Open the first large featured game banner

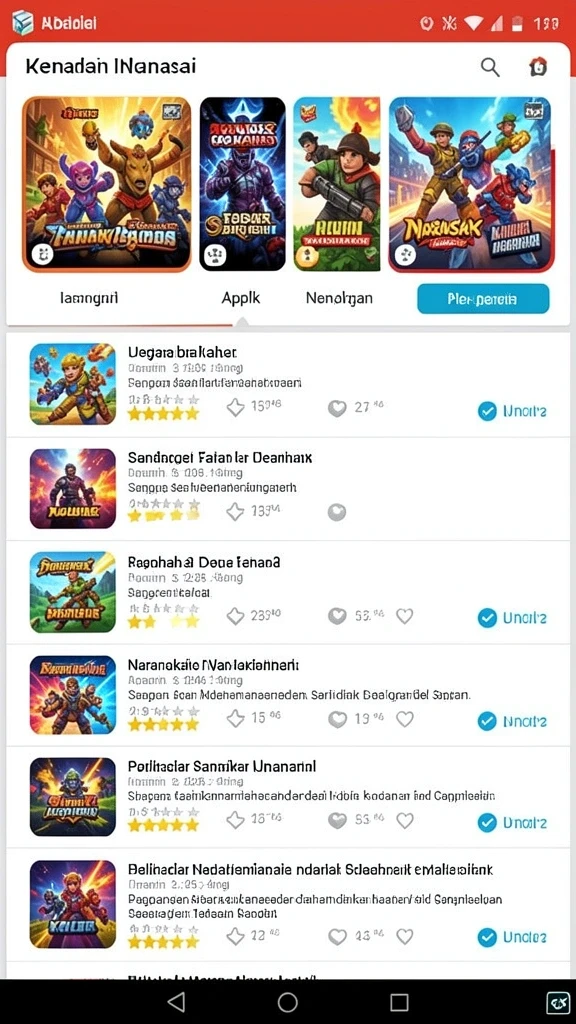[107, 184]
